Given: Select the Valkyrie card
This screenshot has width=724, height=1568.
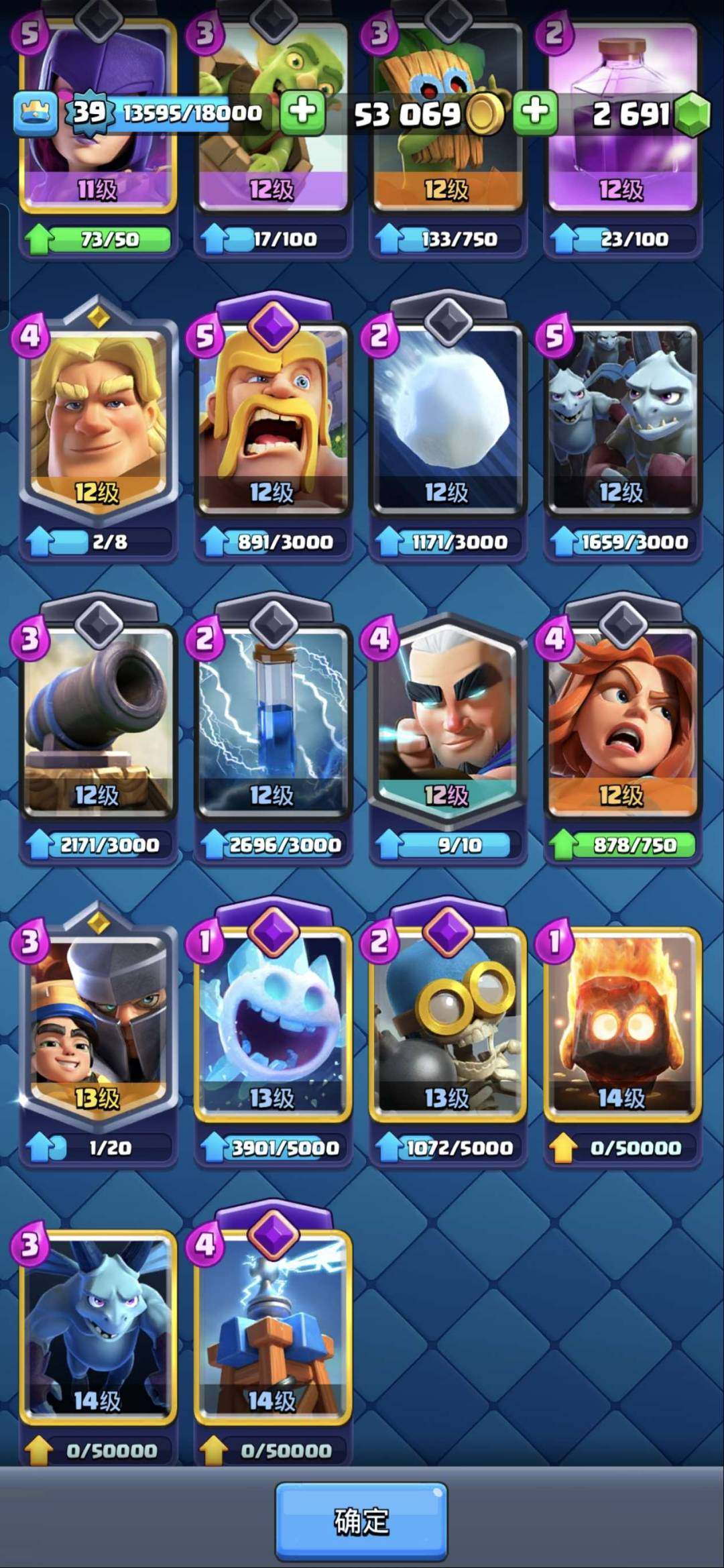Looking at the screenshot, I should coord(621,721).
